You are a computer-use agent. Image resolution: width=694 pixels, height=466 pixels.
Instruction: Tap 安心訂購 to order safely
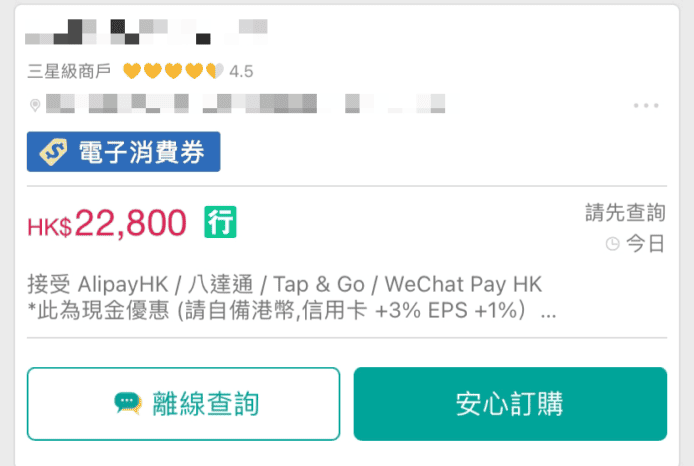coord(510,404)
